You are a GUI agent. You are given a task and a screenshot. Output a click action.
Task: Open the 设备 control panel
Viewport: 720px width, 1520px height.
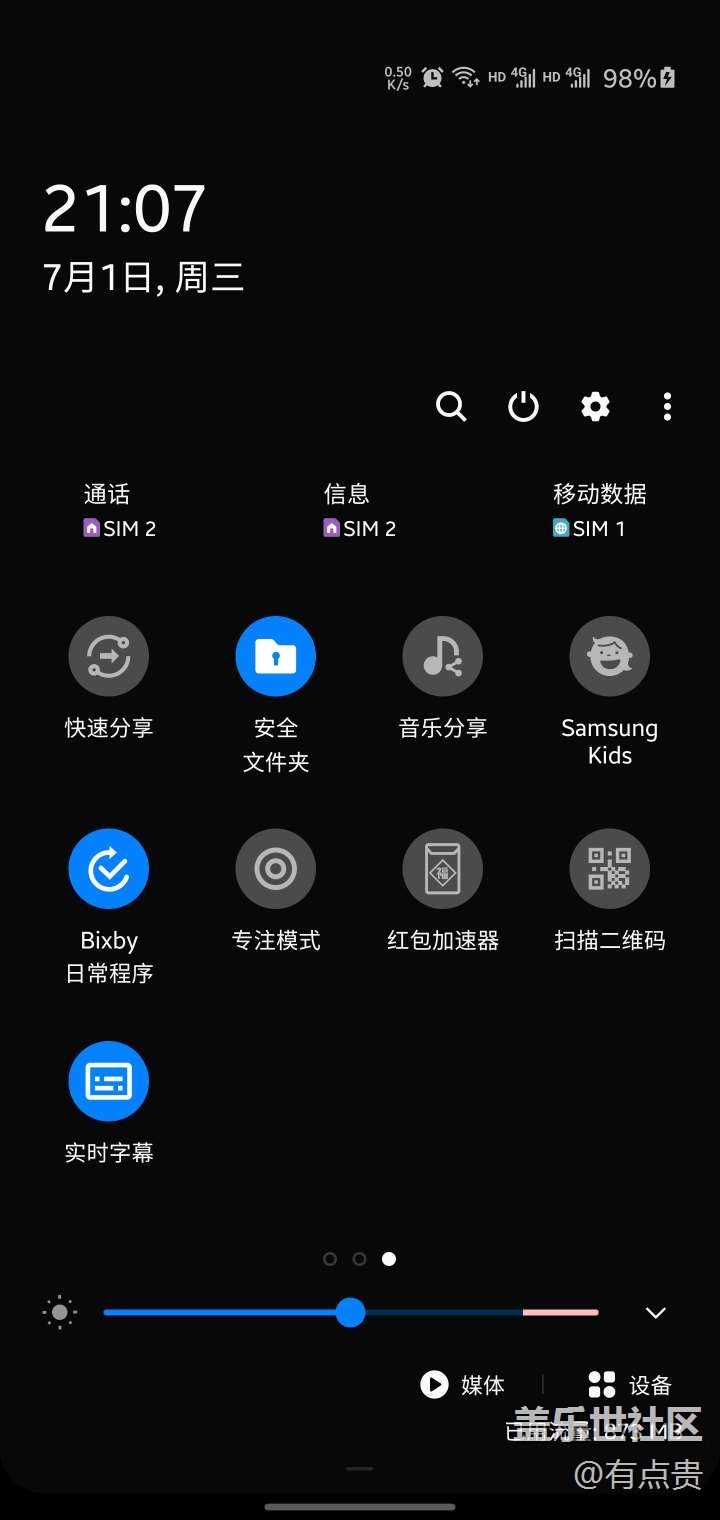(630, 1385)
